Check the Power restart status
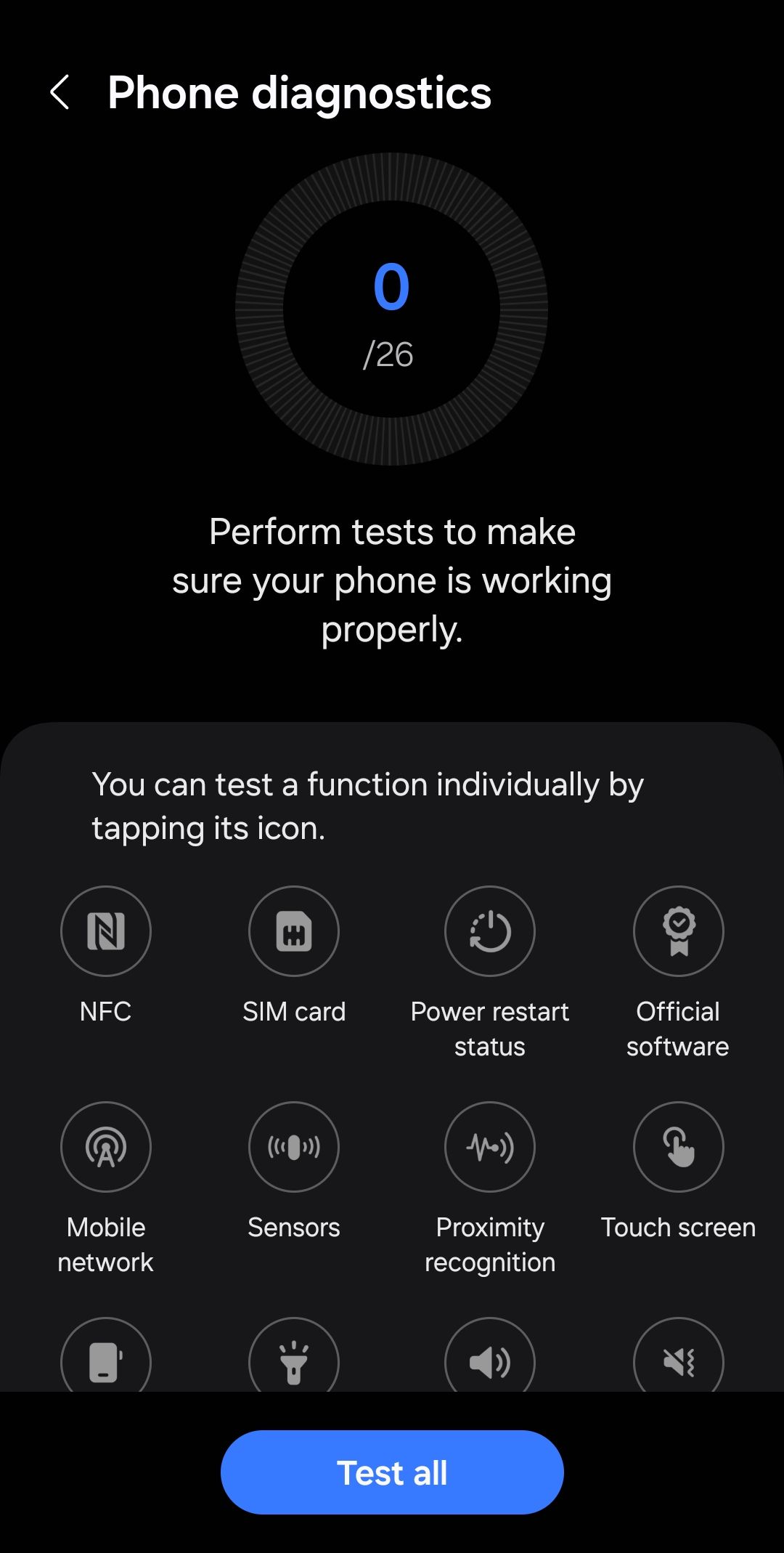Viewport: 784px width, 1553px height. tap(489, 931)
